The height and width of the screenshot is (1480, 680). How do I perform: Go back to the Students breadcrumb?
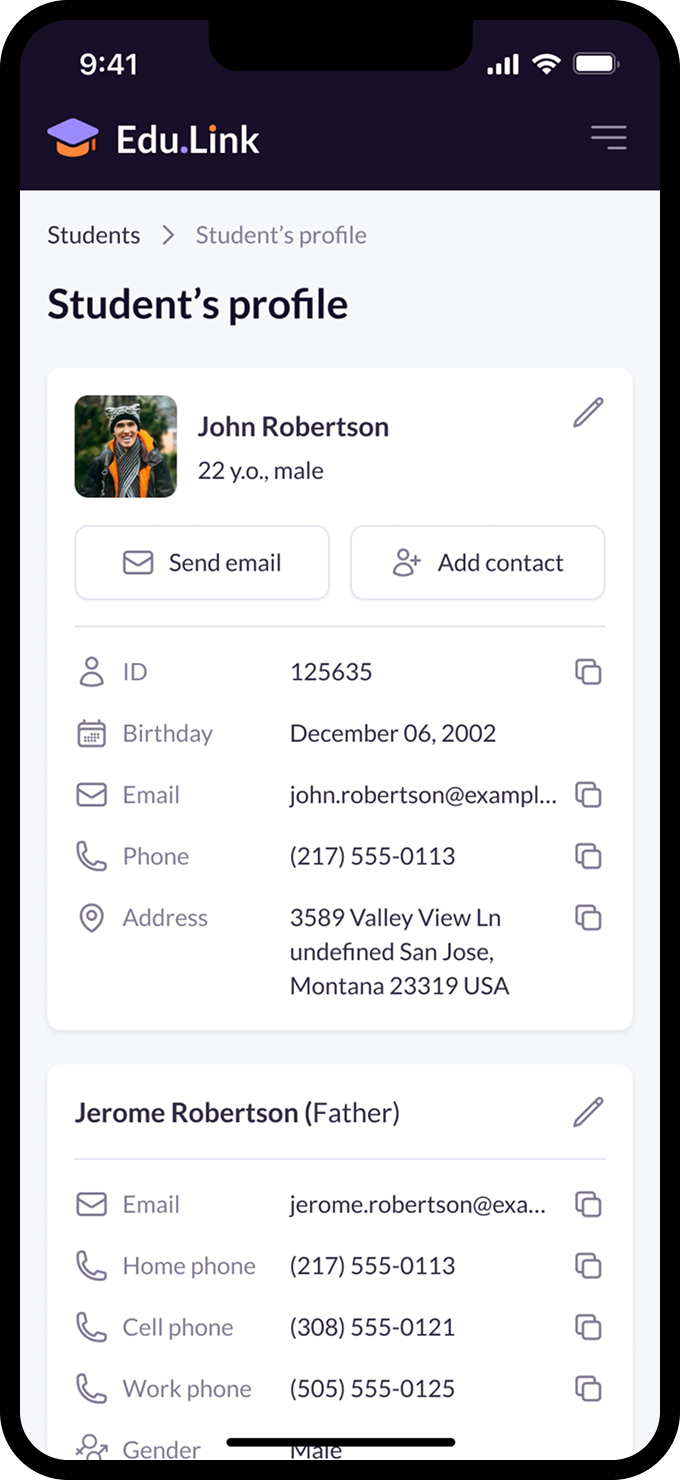pyautogui.click(x=94, y=235)
